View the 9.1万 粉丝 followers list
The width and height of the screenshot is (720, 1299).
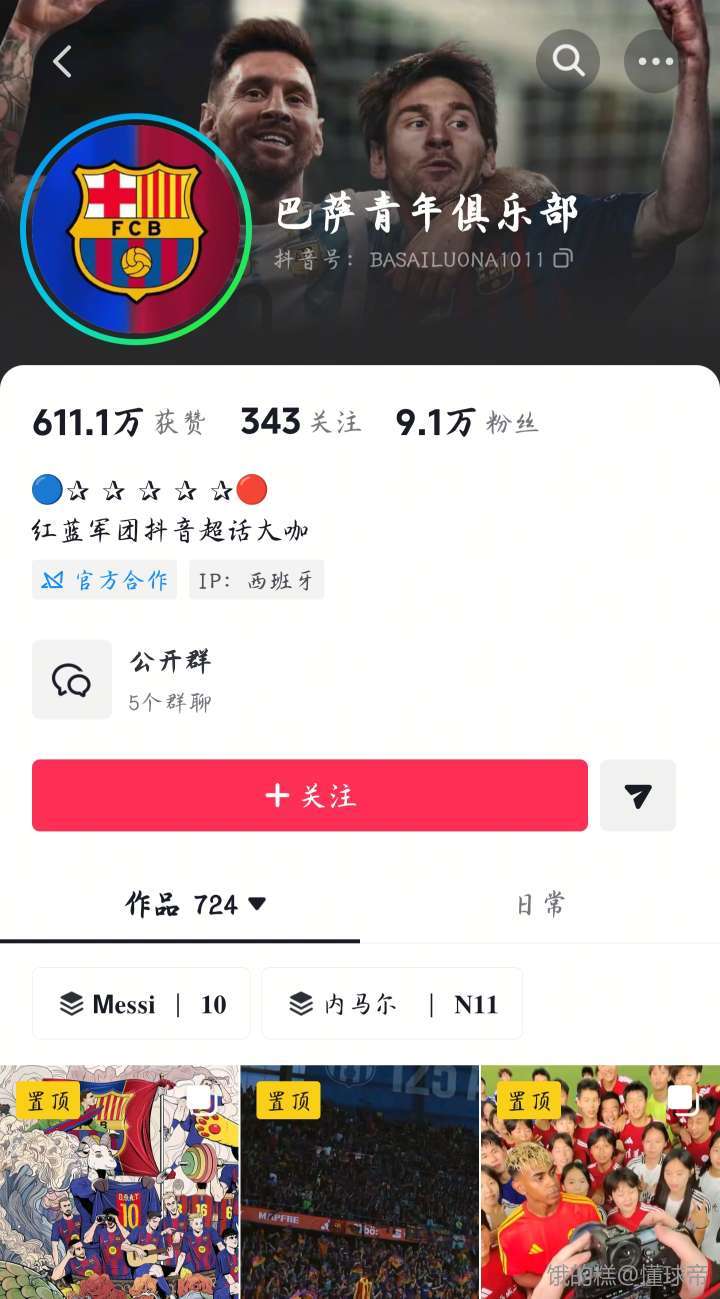point(467,423)
